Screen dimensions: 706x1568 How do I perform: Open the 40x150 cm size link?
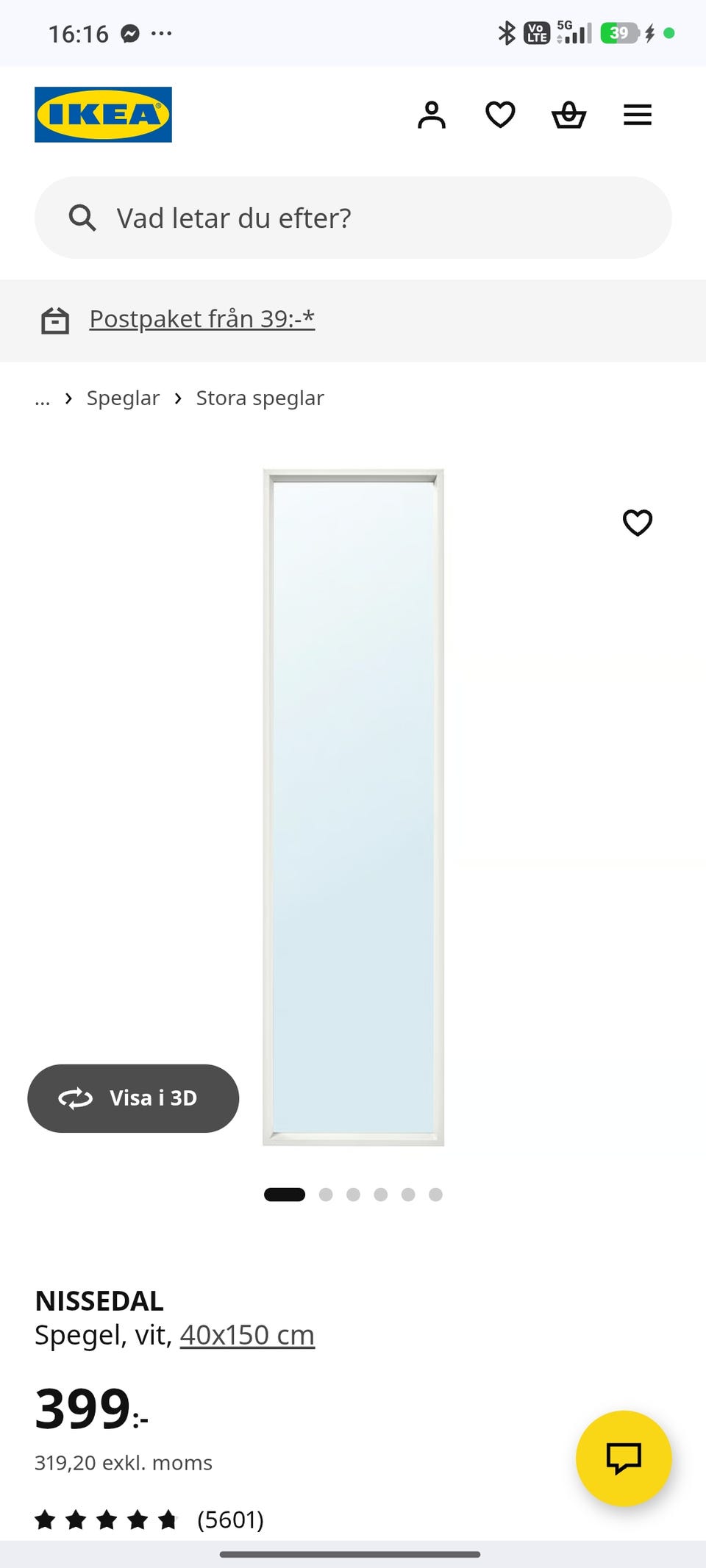tap(247, 1335)
